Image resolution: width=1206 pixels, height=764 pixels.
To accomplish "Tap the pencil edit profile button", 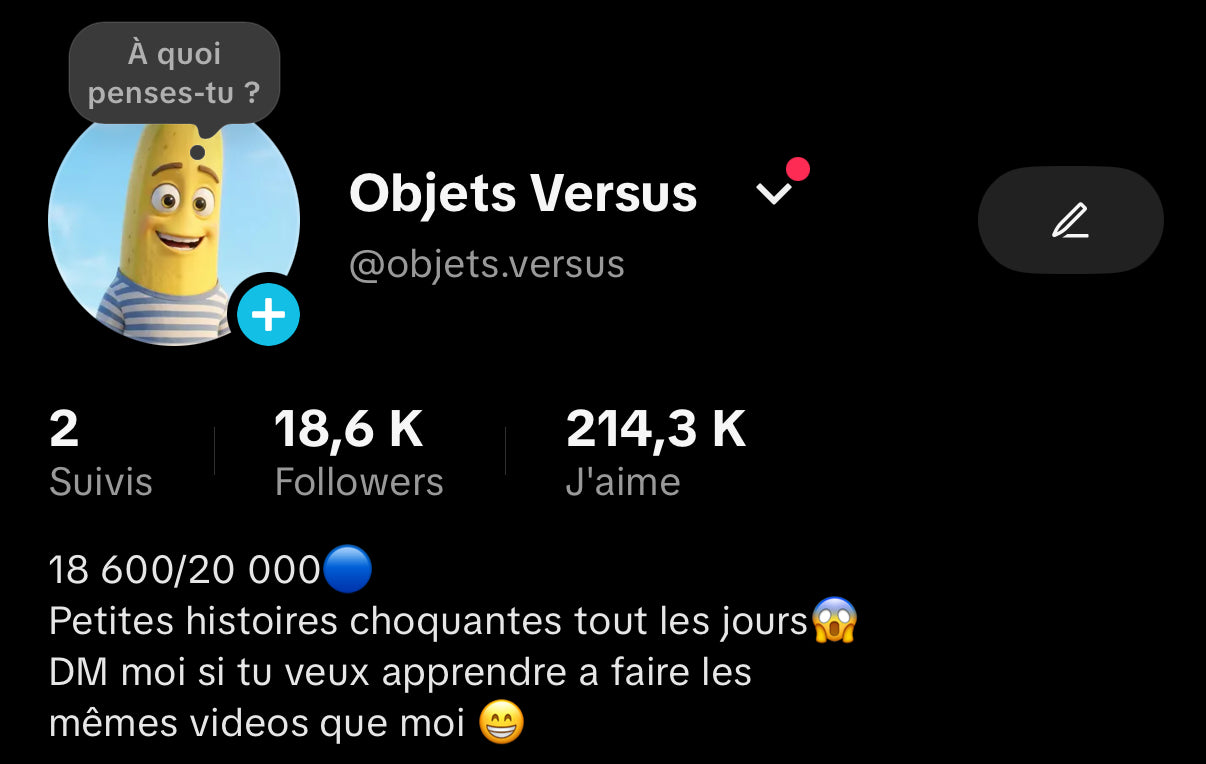I will click(x=1070, y=220).
